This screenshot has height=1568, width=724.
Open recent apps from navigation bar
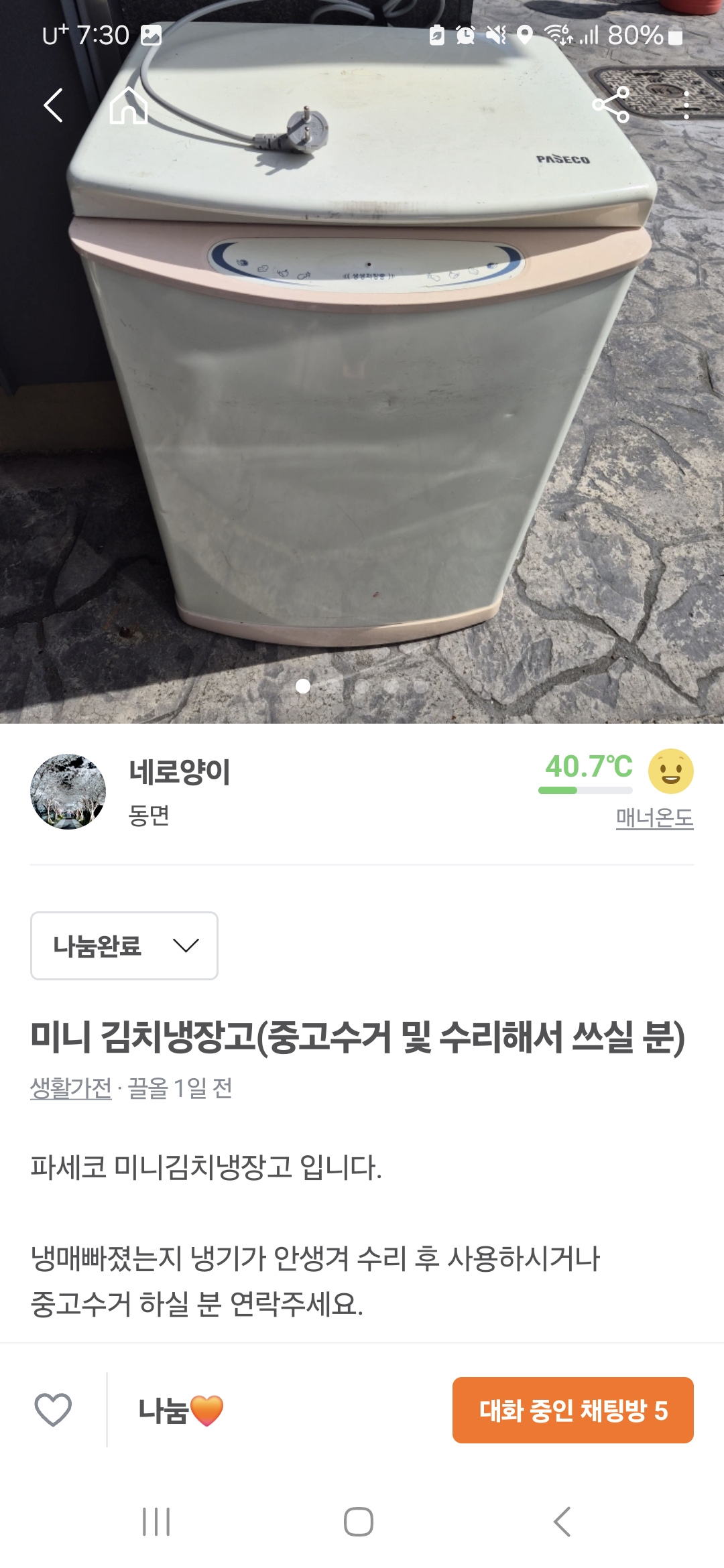coord(156,1522)
